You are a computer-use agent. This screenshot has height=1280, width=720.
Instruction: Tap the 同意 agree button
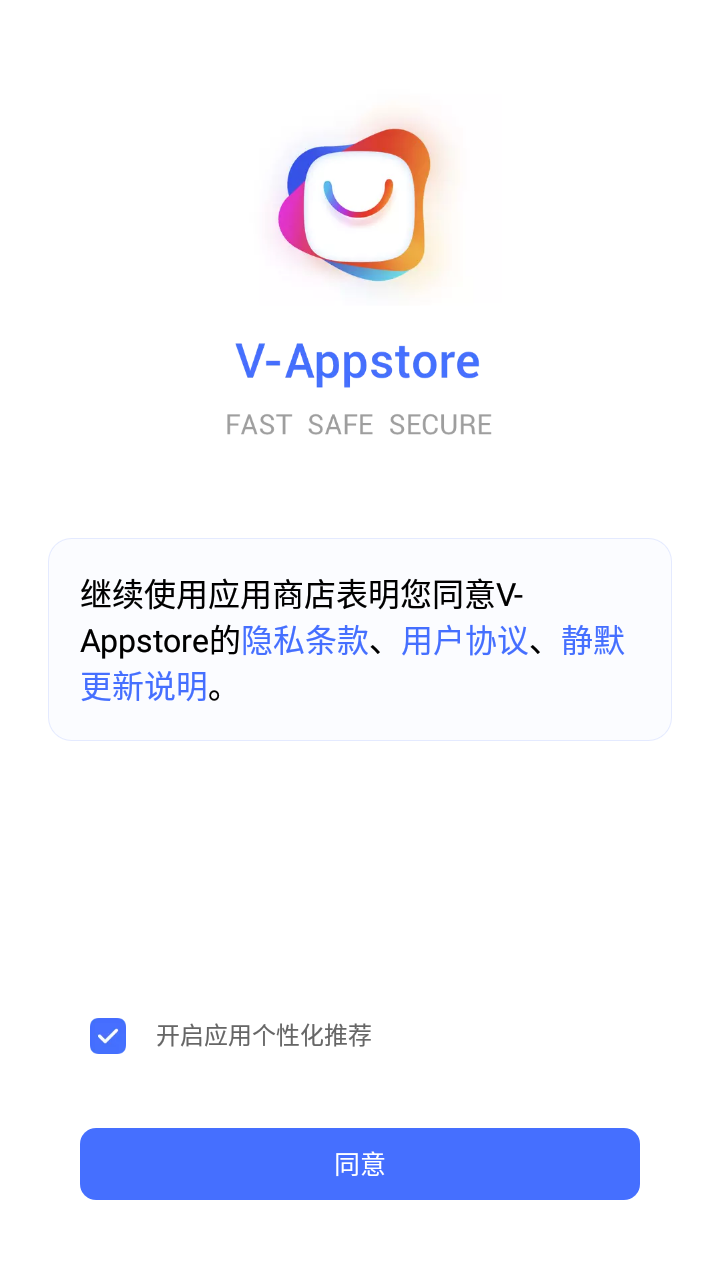click(x=360, y=1164)
